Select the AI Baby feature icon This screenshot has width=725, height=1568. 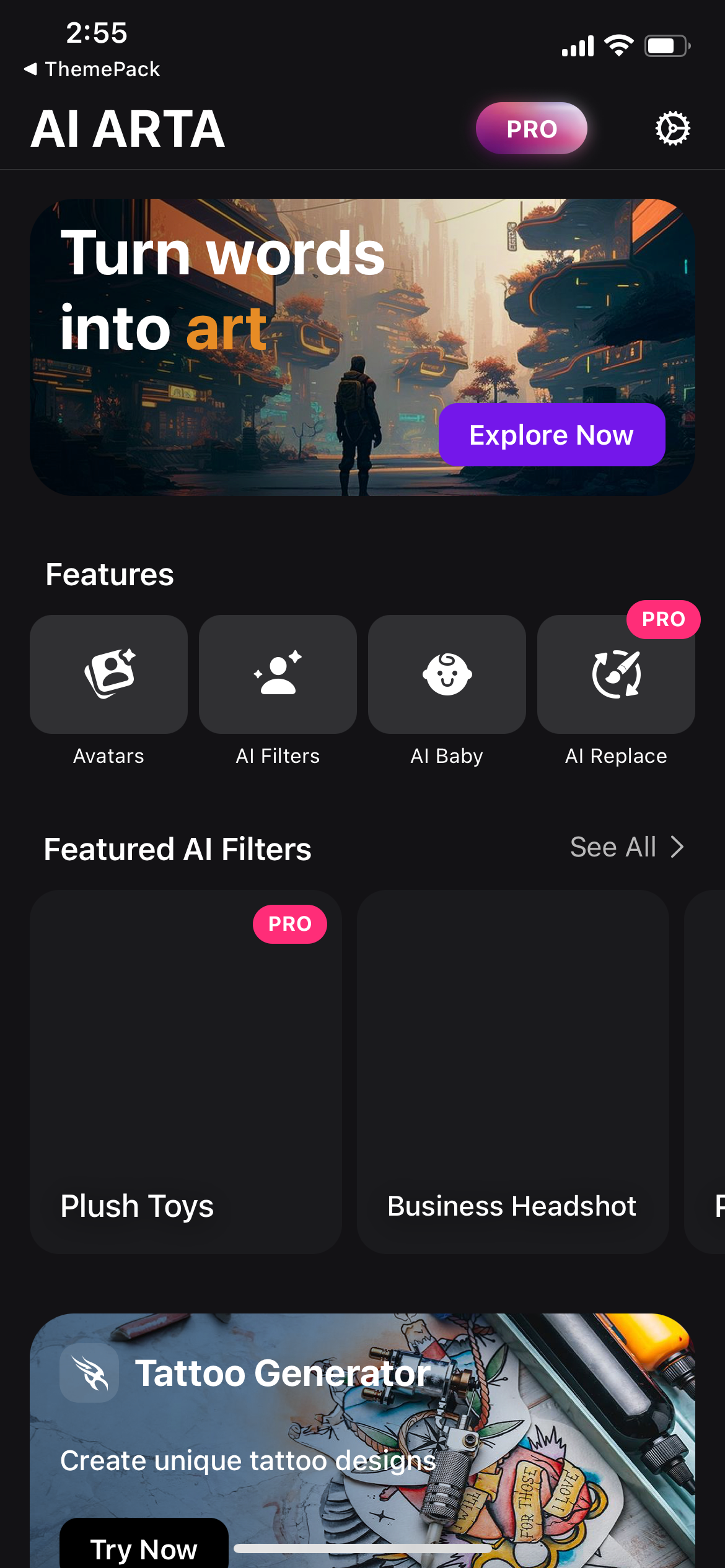(447, 674)
